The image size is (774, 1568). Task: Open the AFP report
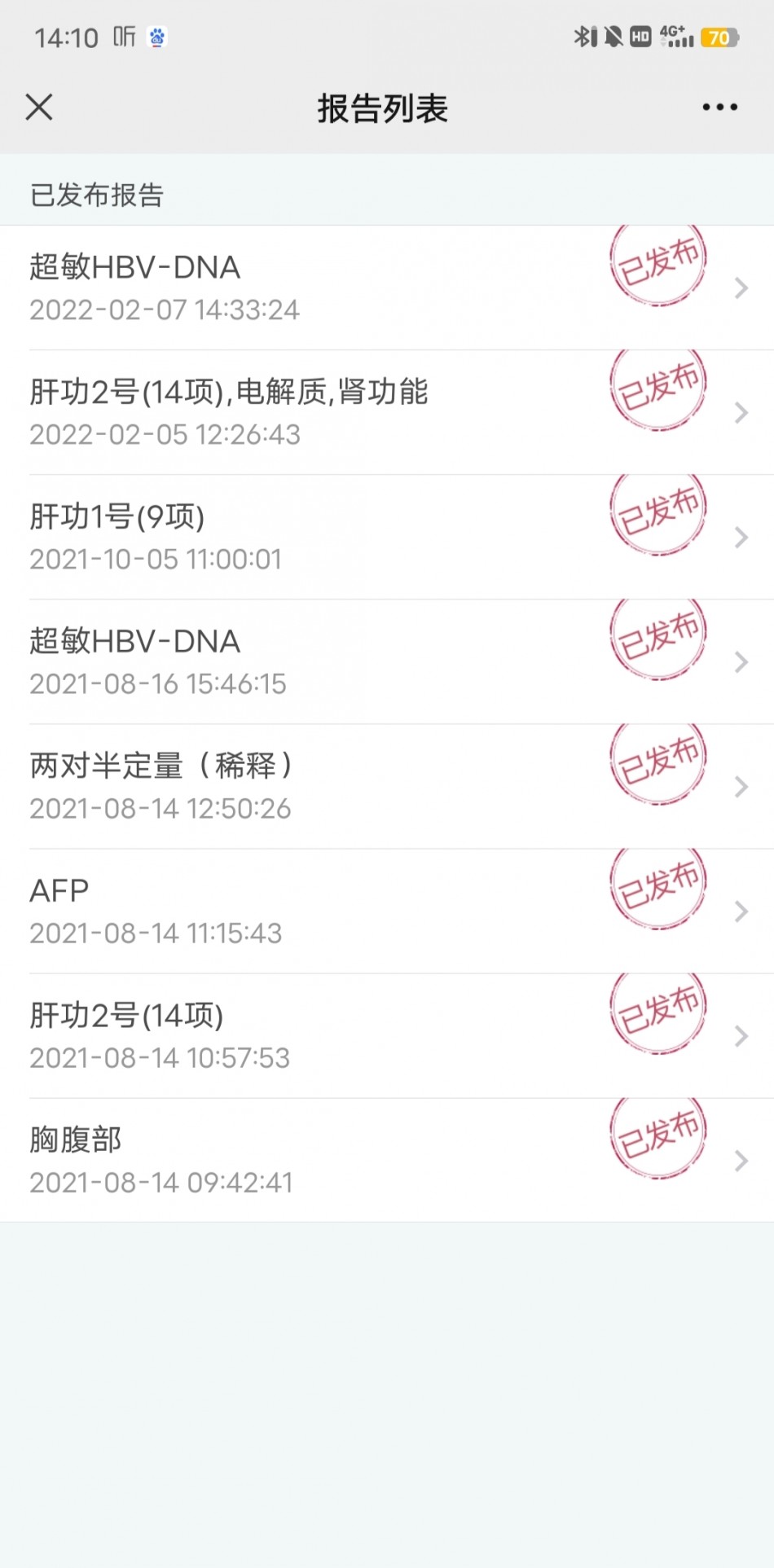point(387,911)
